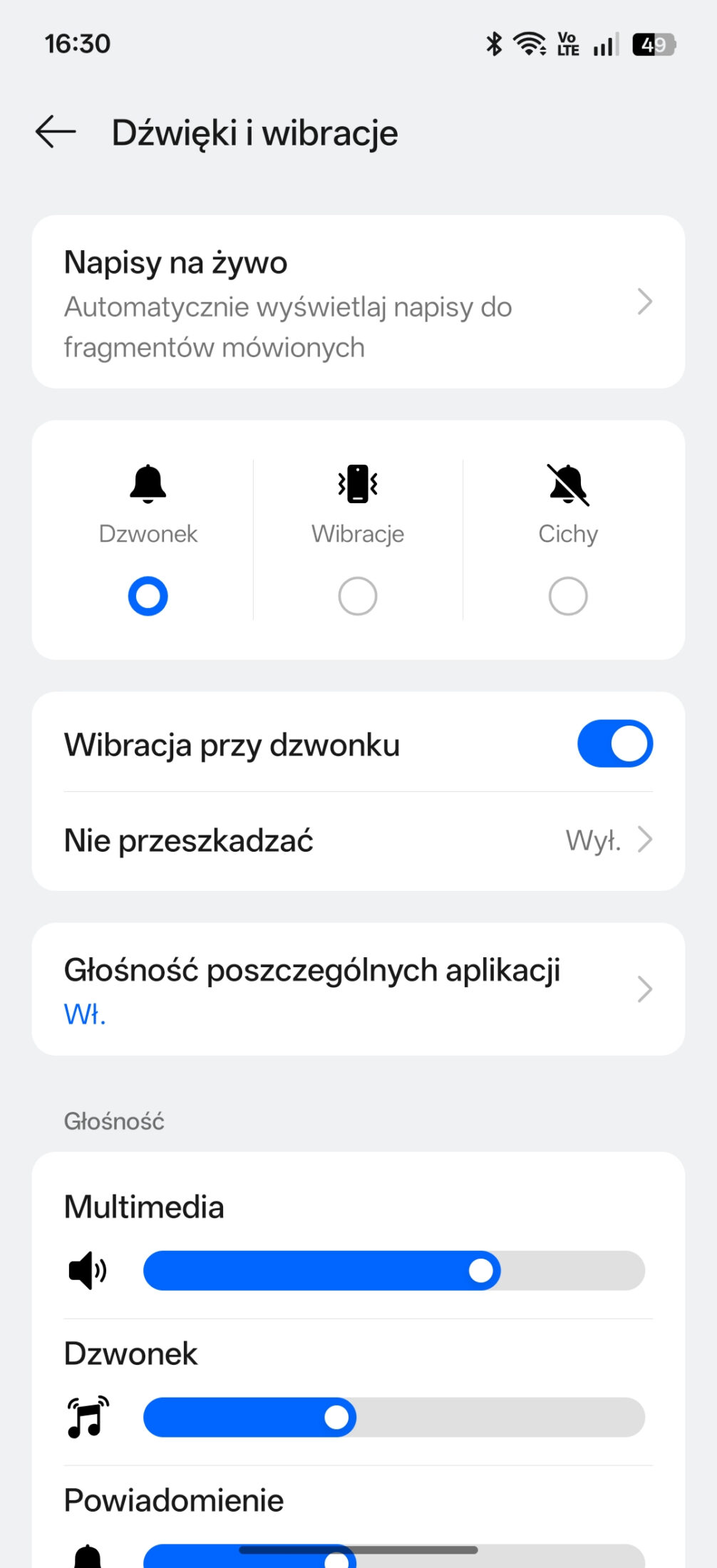The width and height of the screenshot is (717, 1568).
Task: Mute Multimedia via the speaker icon
Action: pyautogui.click(x=87, y=1271)
